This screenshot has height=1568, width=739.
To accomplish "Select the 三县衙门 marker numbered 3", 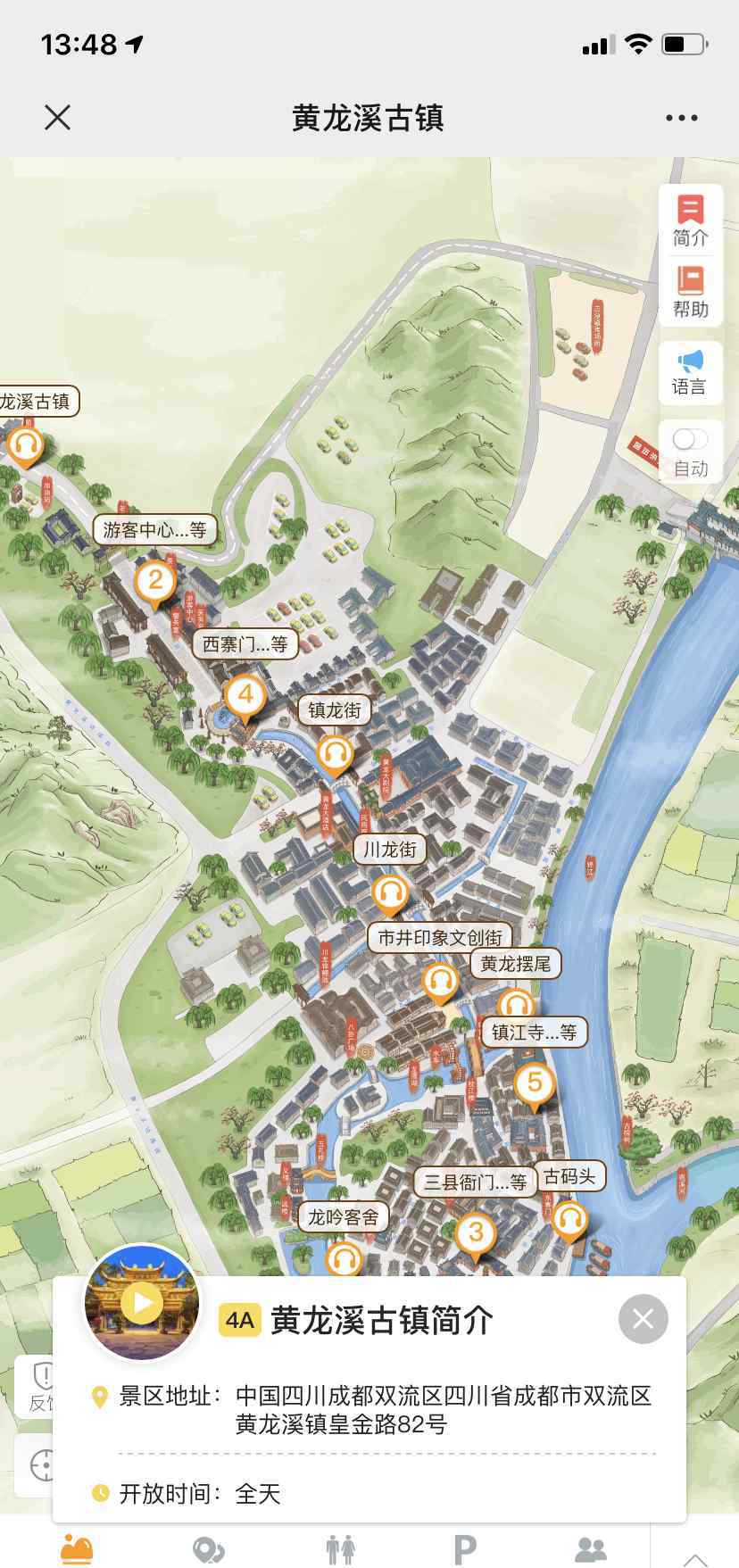I will tap(476, 1236).
